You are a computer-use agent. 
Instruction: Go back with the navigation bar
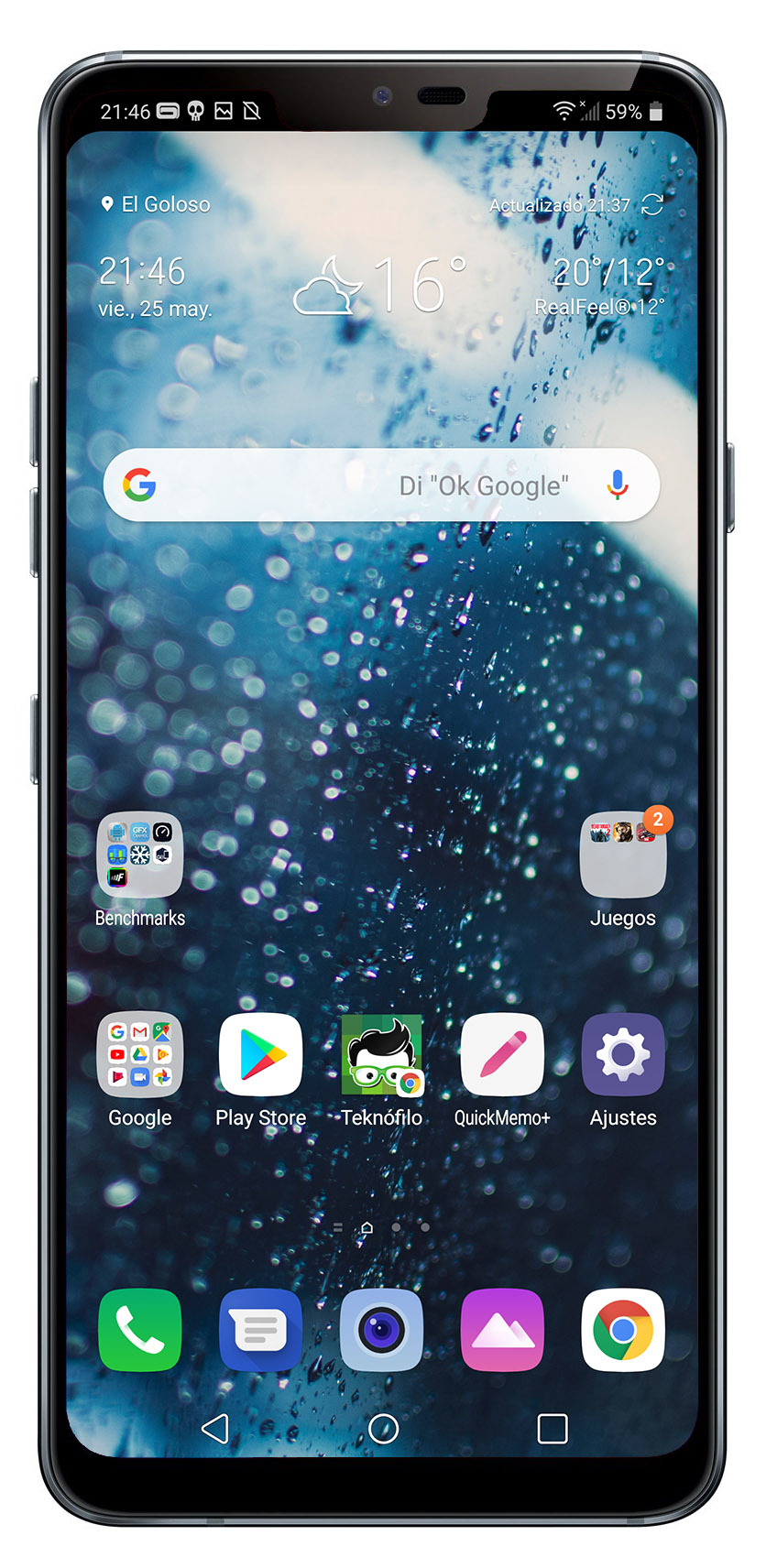[214, 1428]
